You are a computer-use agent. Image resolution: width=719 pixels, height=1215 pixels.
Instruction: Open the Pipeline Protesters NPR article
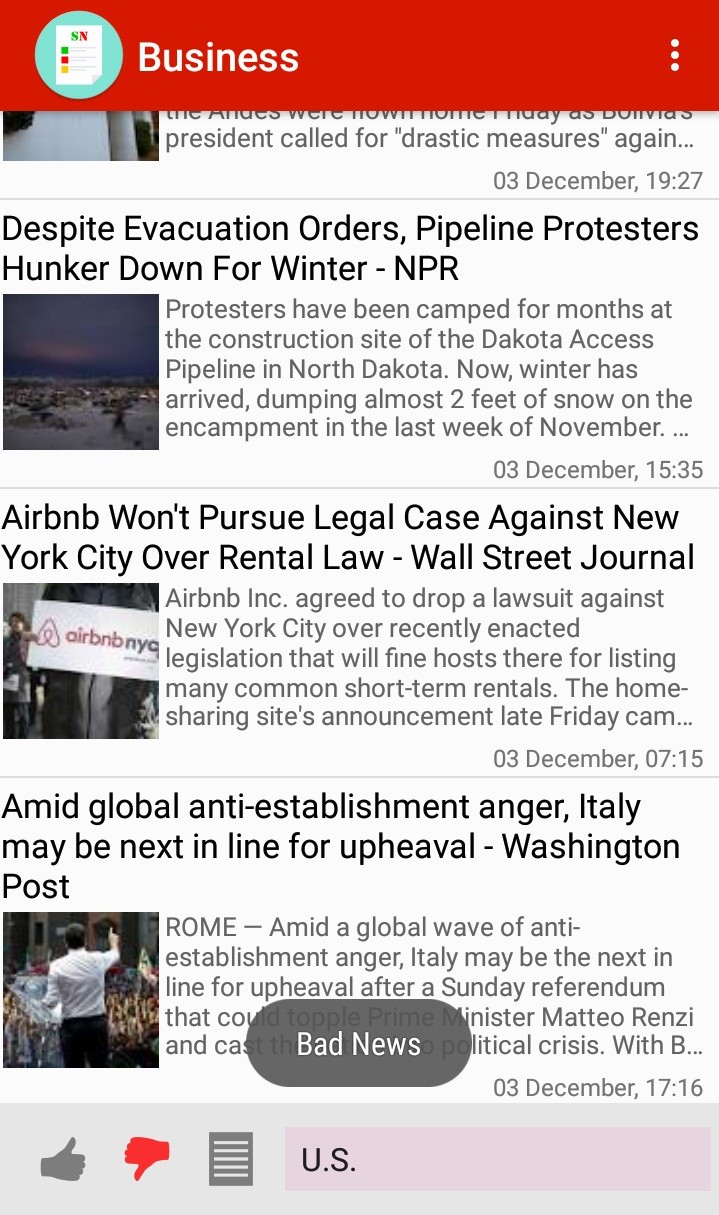coord(350,248)
